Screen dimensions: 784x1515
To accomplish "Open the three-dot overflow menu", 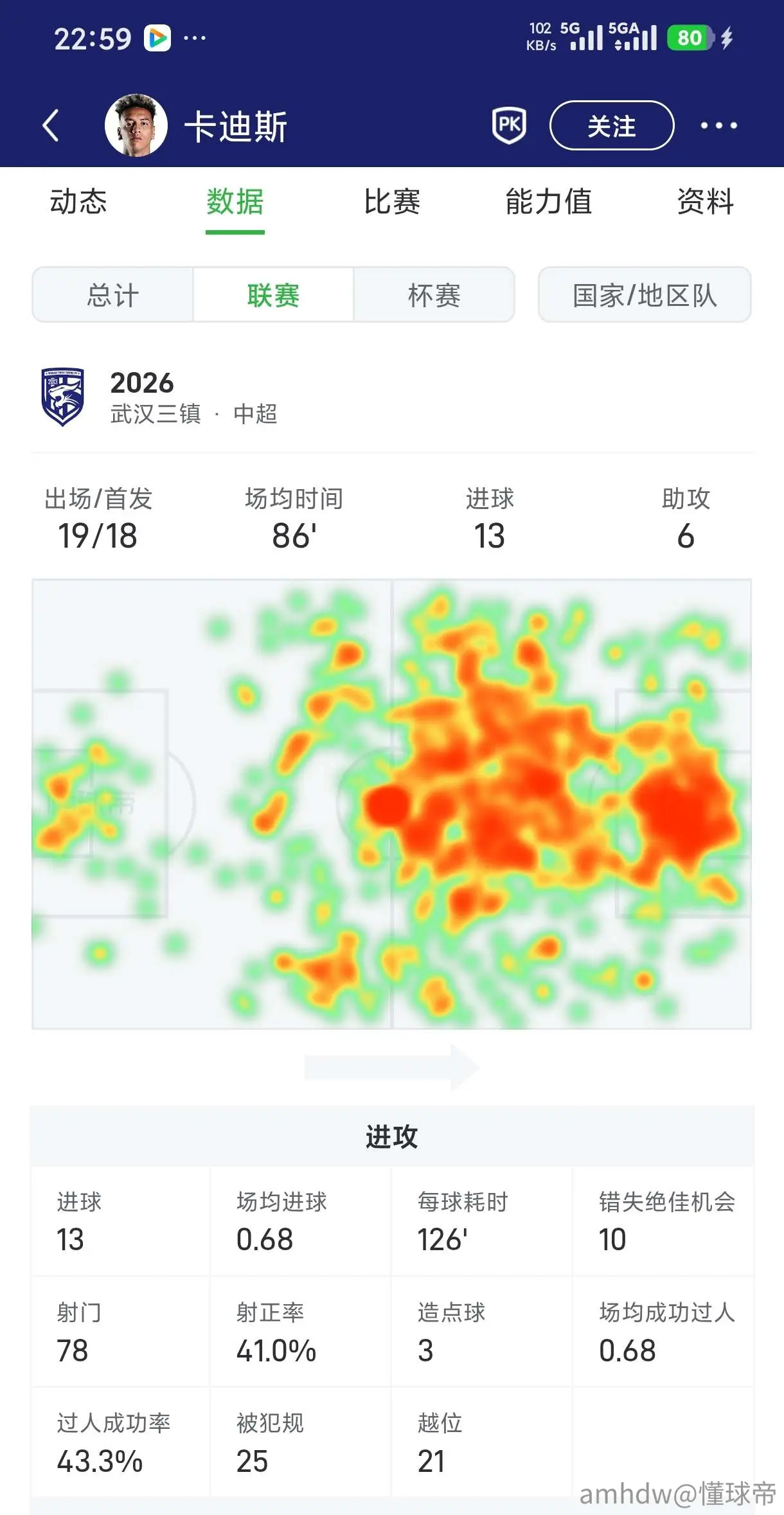I will (718, 125).
